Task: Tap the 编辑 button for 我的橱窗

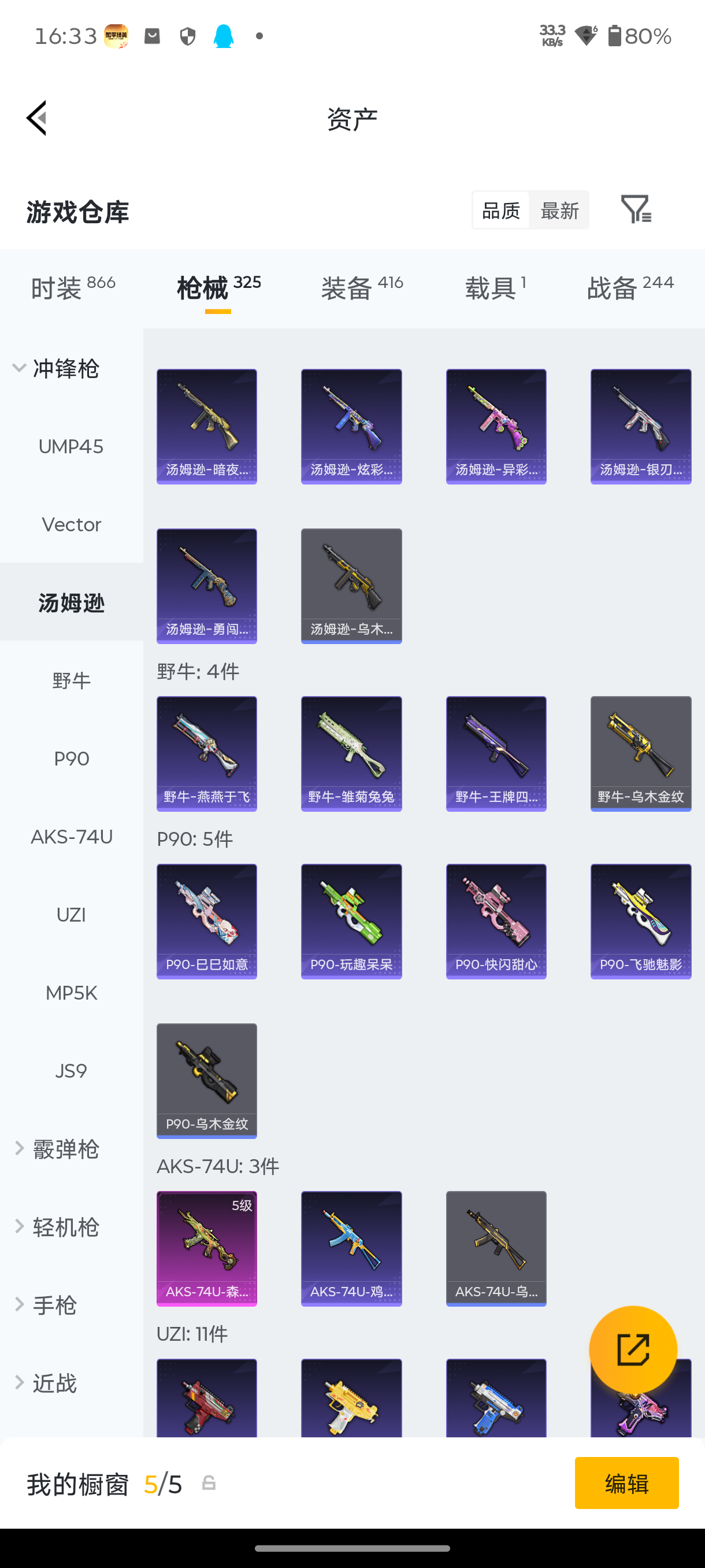Action: click(626, 1483)
